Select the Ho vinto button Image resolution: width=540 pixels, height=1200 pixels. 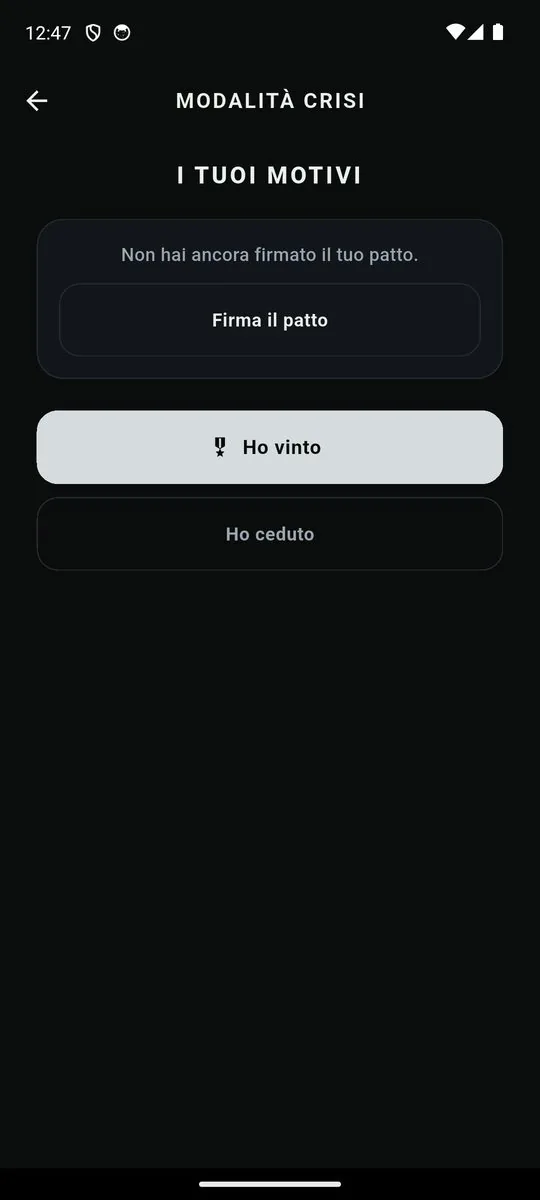[x=270, y=447]
